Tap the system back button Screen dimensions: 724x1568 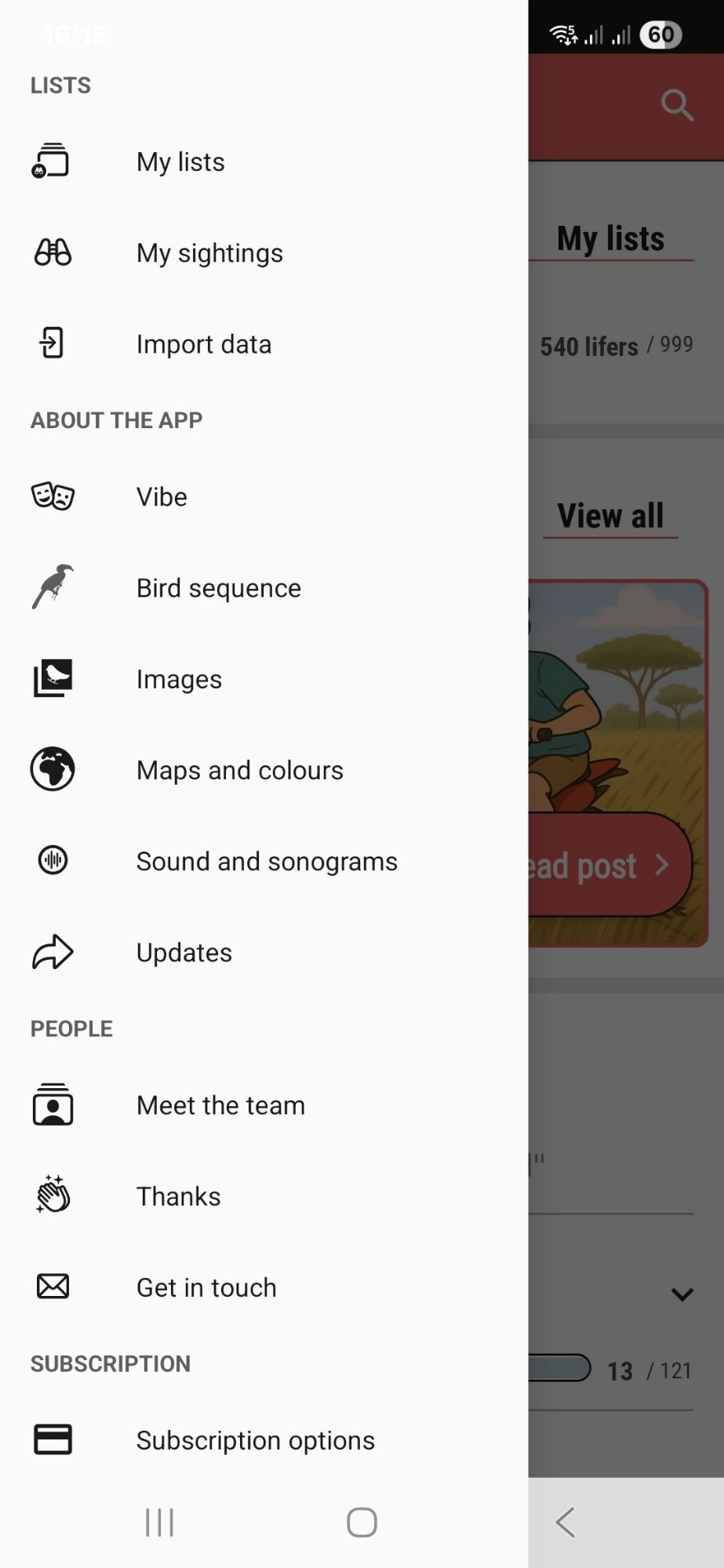click(x=566, y=1523)
